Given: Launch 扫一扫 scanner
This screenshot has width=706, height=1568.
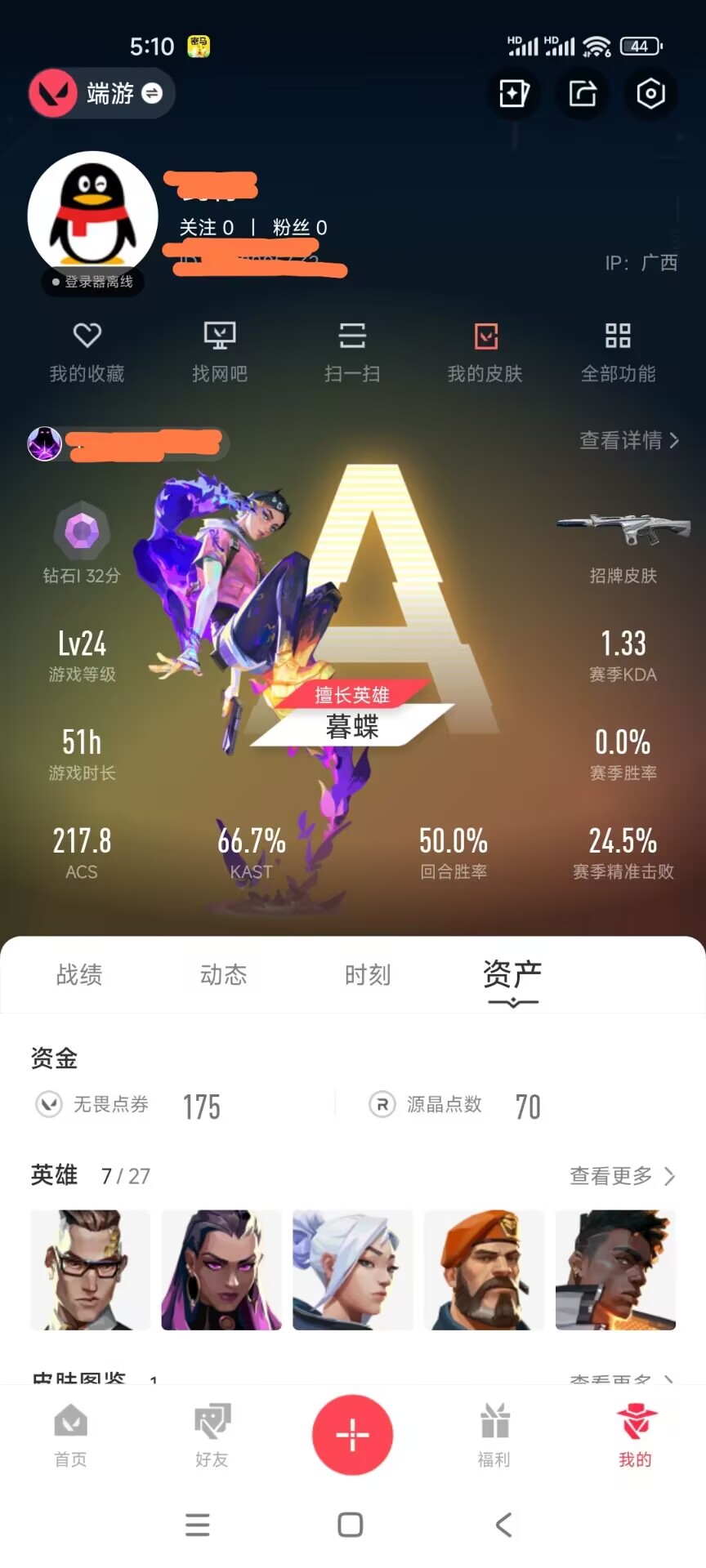Looking at the screenshot, I should 352,352.
